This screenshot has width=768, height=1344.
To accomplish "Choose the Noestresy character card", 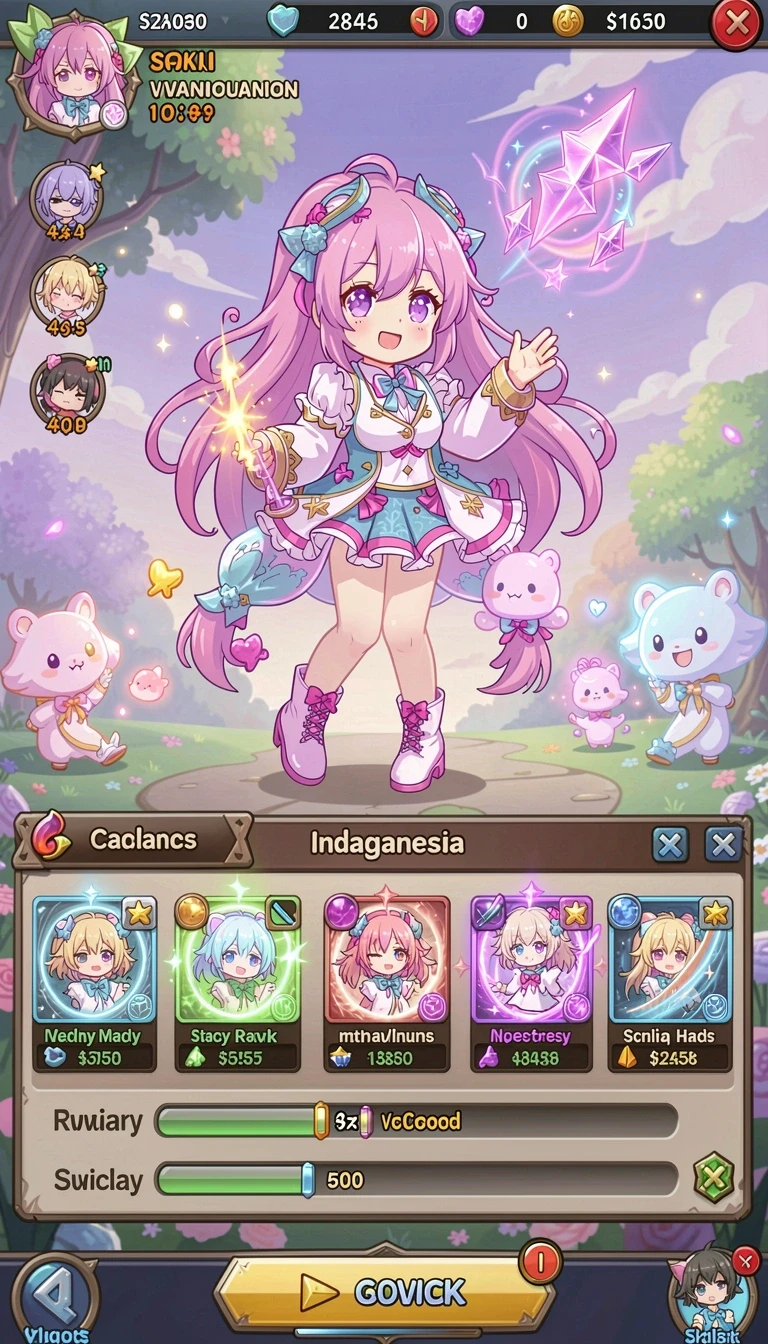I will (x=531, y=984).
